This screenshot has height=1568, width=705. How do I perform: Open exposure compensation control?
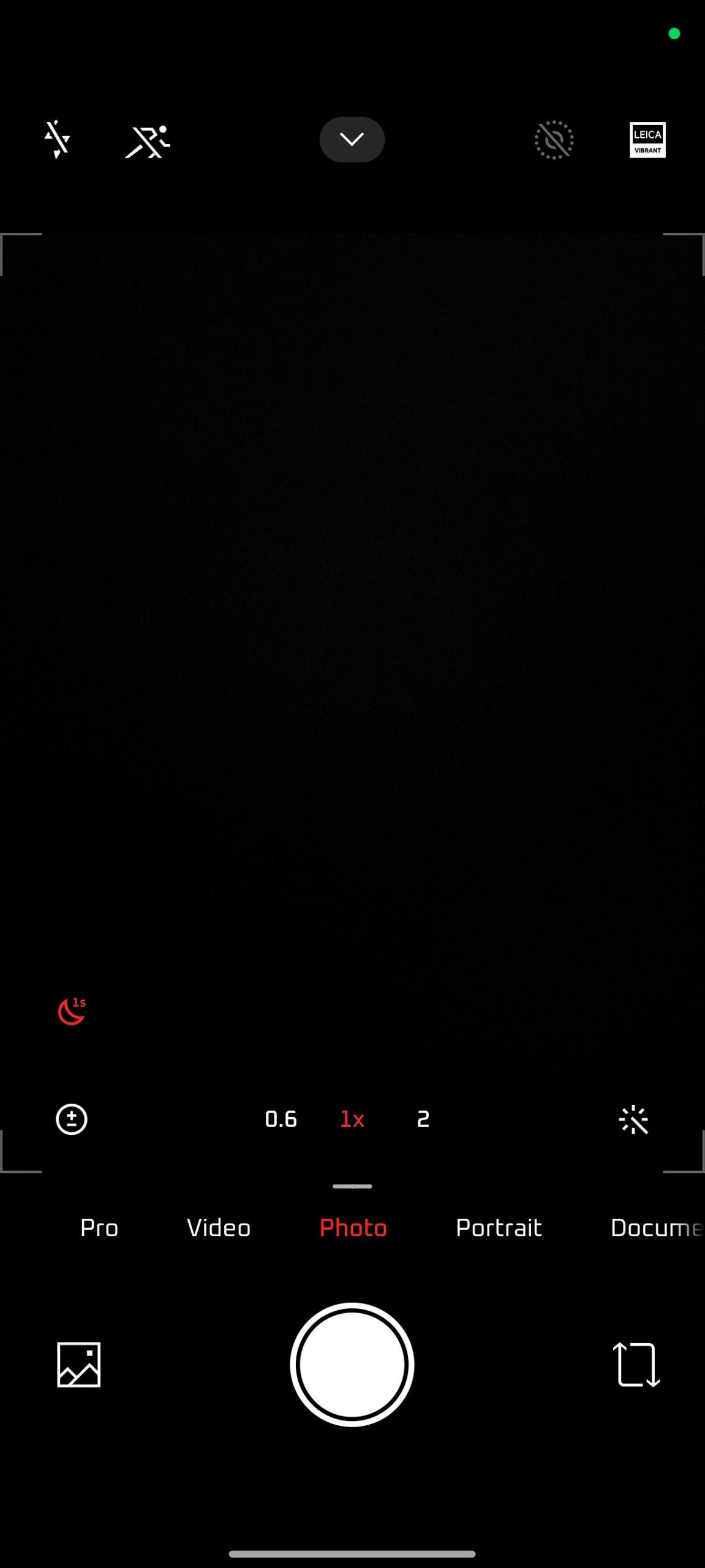point(72,1120)
